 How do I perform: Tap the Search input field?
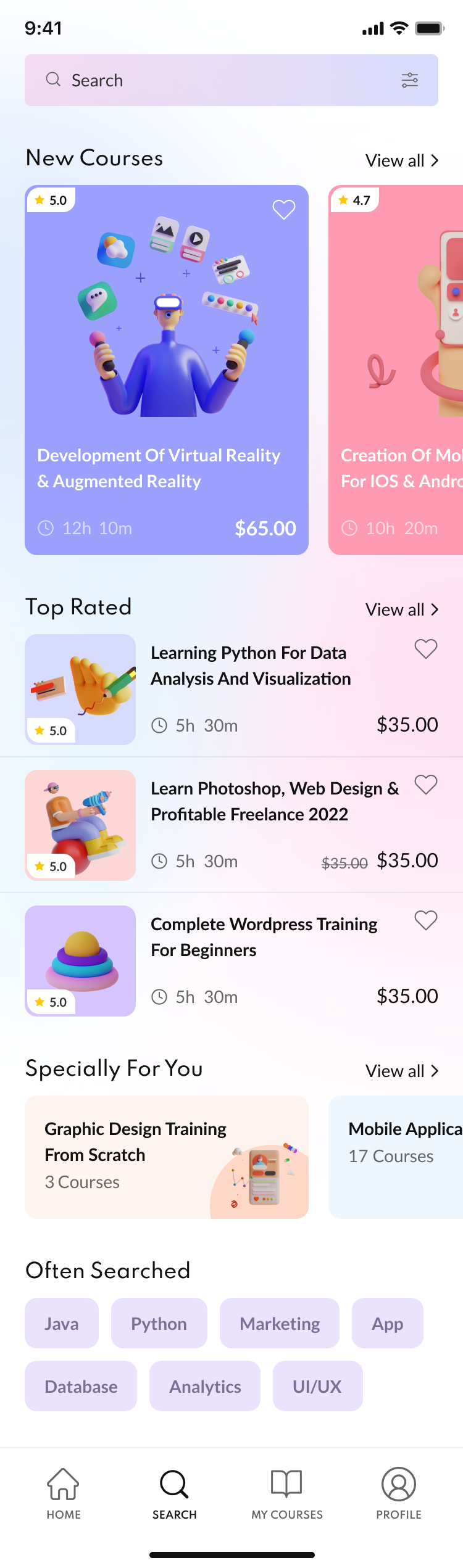point(216,80)
